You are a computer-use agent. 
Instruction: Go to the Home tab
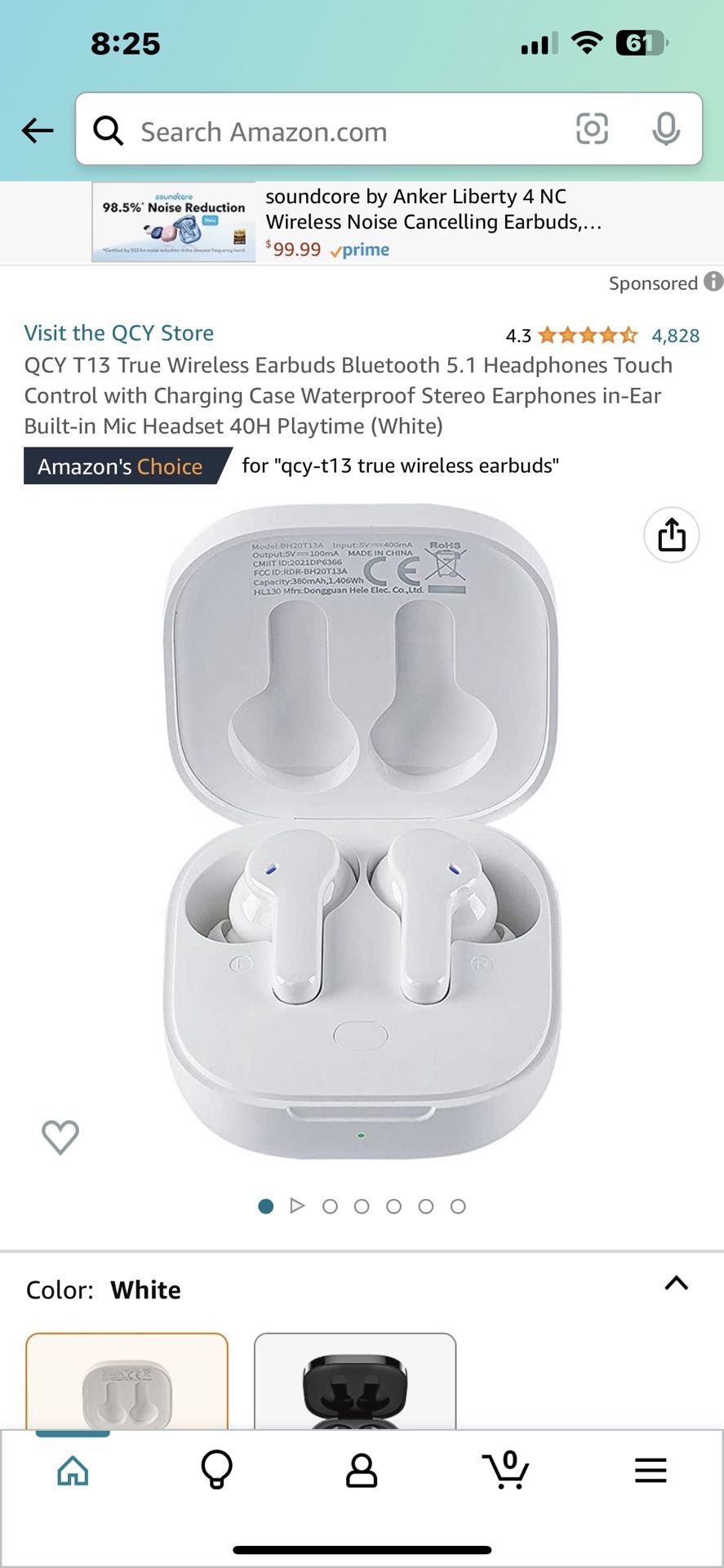73,1471
